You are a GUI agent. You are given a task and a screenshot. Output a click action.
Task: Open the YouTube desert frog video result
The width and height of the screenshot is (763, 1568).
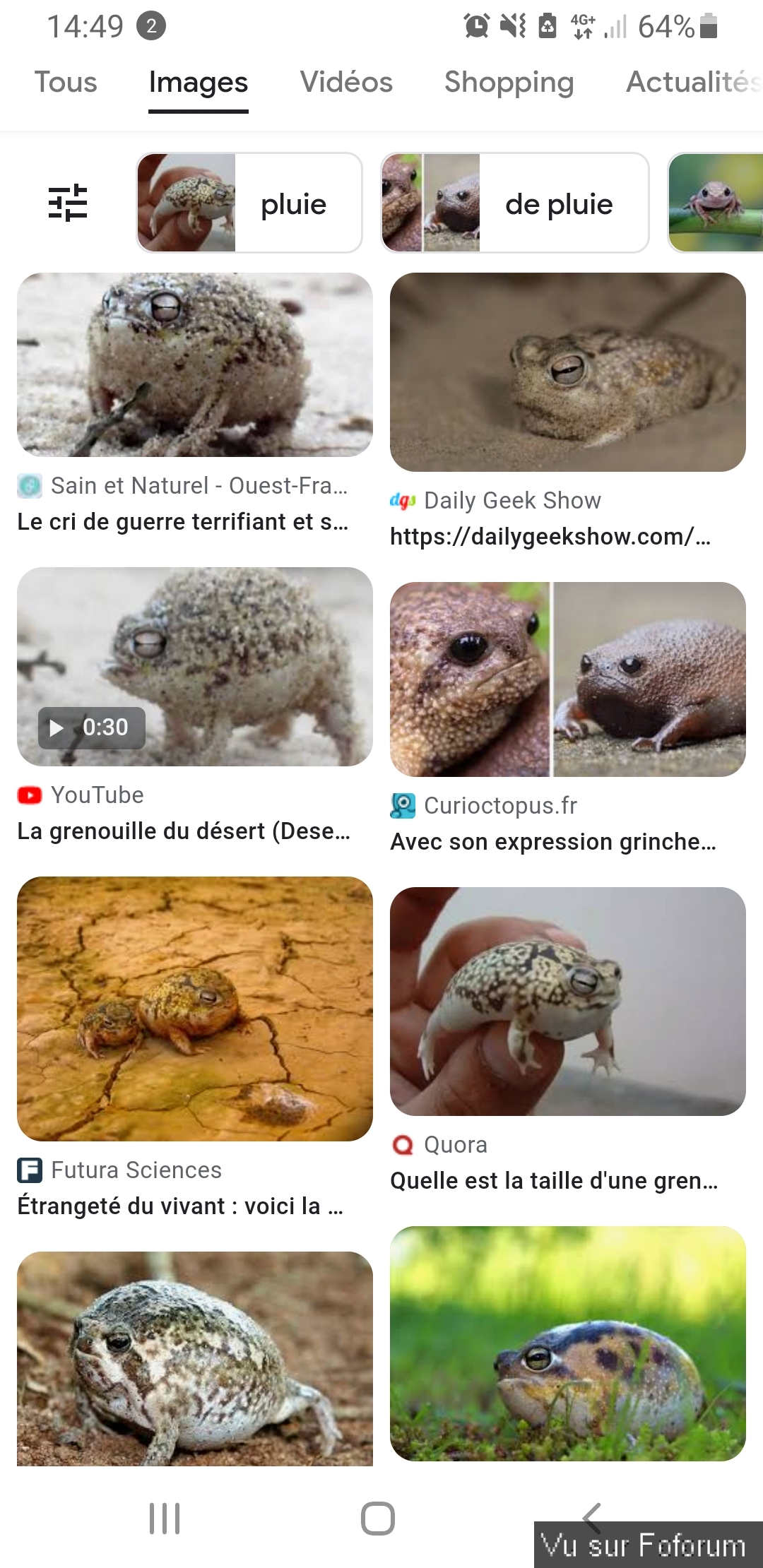[x=195, y=667]
